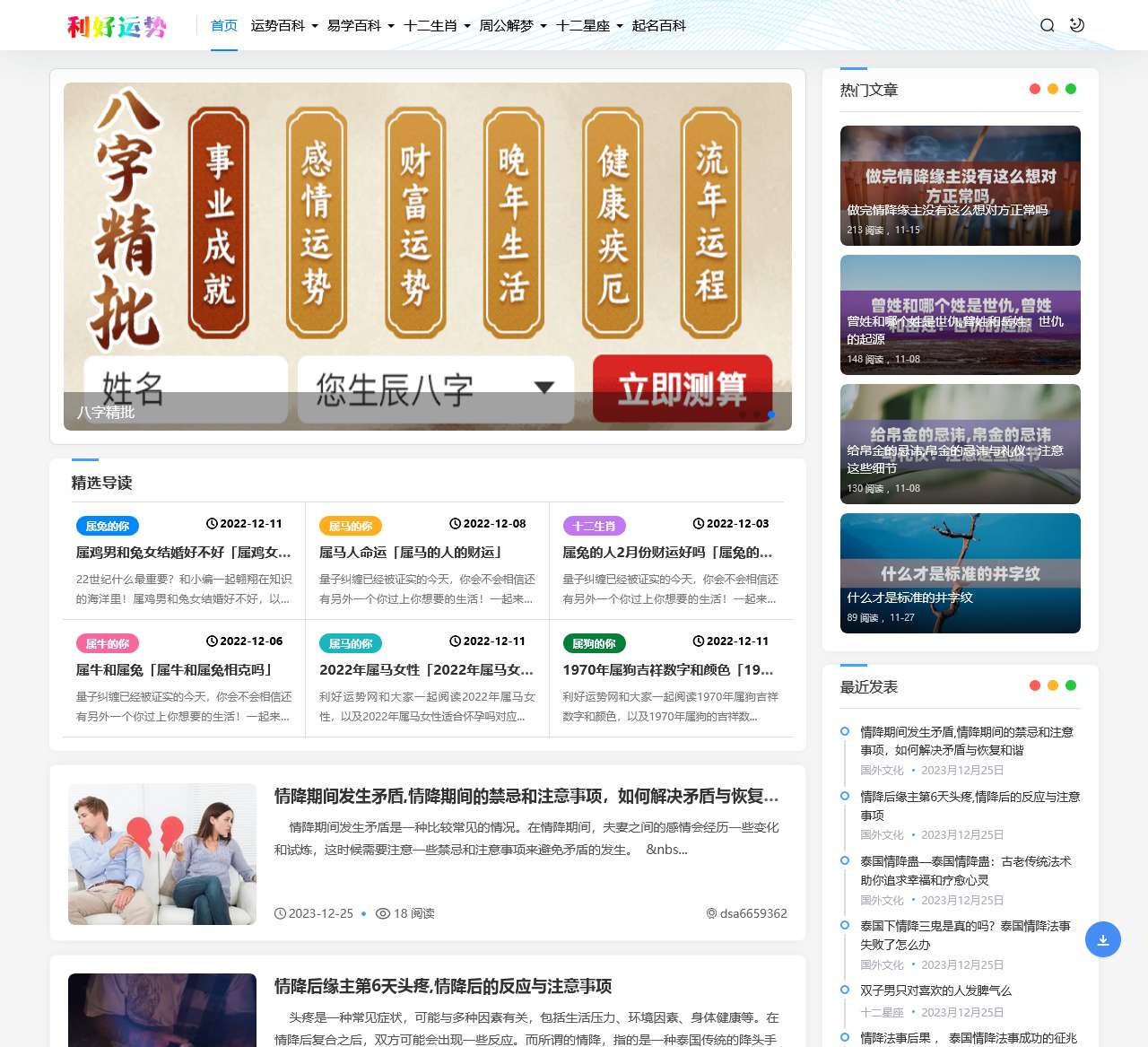Select 属狗的你 category tag

594,643
